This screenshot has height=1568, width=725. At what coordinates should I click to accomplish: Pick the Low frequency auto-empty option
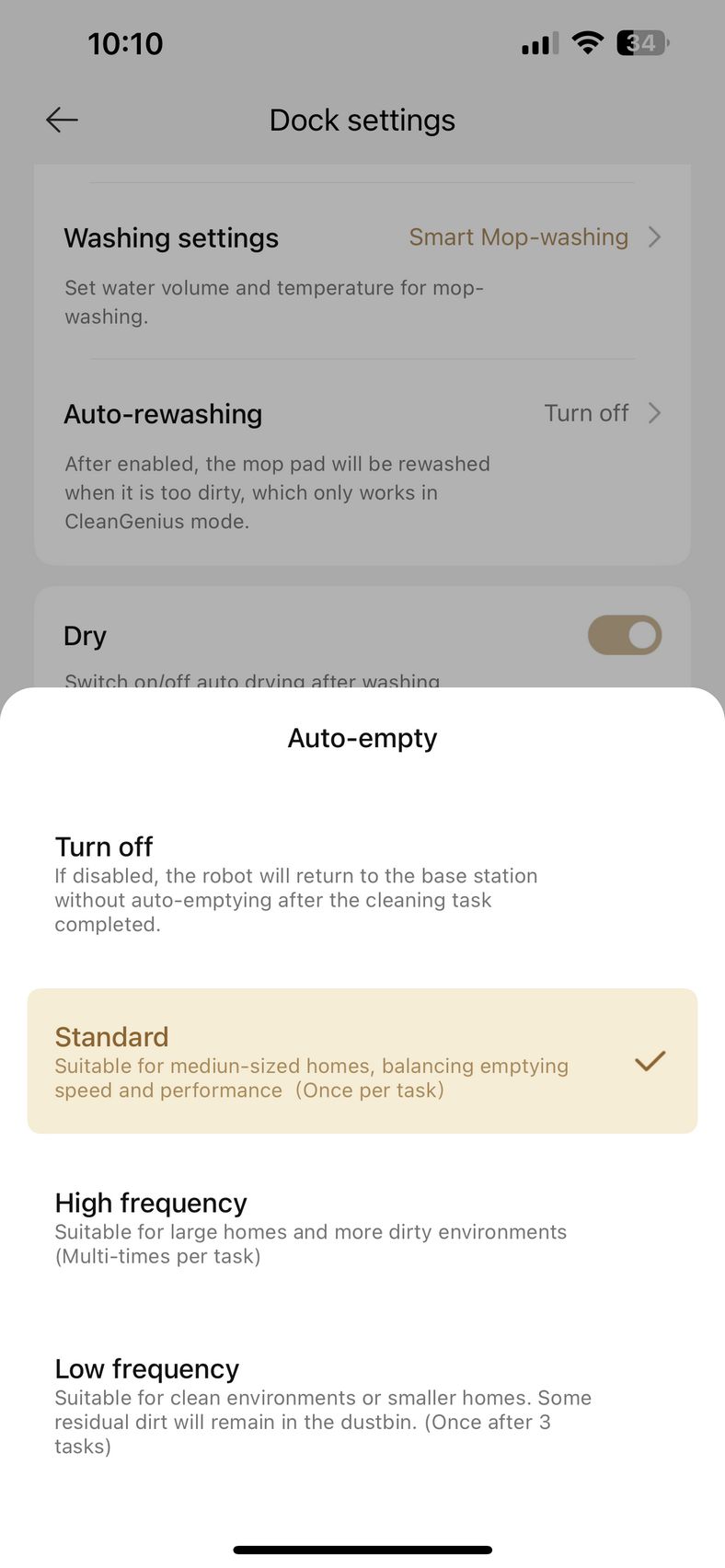[362, 1405]
